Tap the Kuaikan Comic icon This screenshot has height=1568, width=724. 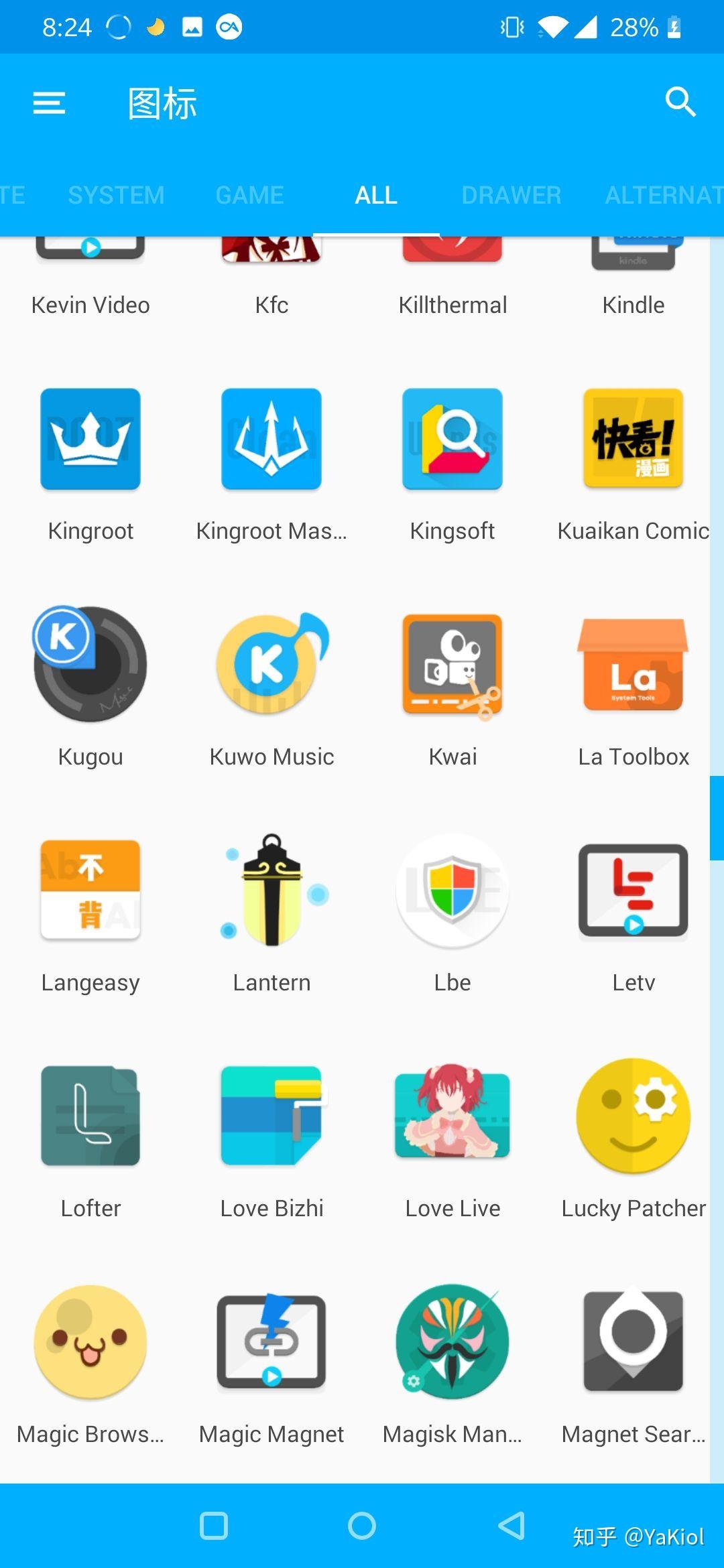click(633, 440)
